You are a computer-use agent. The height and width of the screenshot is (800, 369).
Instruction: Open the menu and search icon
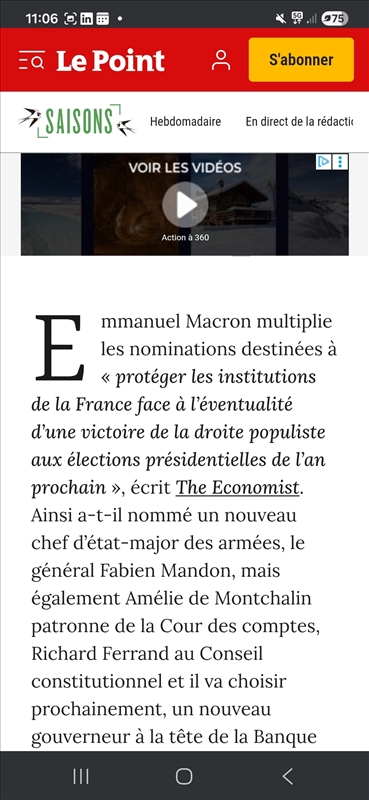pos(32,60)
